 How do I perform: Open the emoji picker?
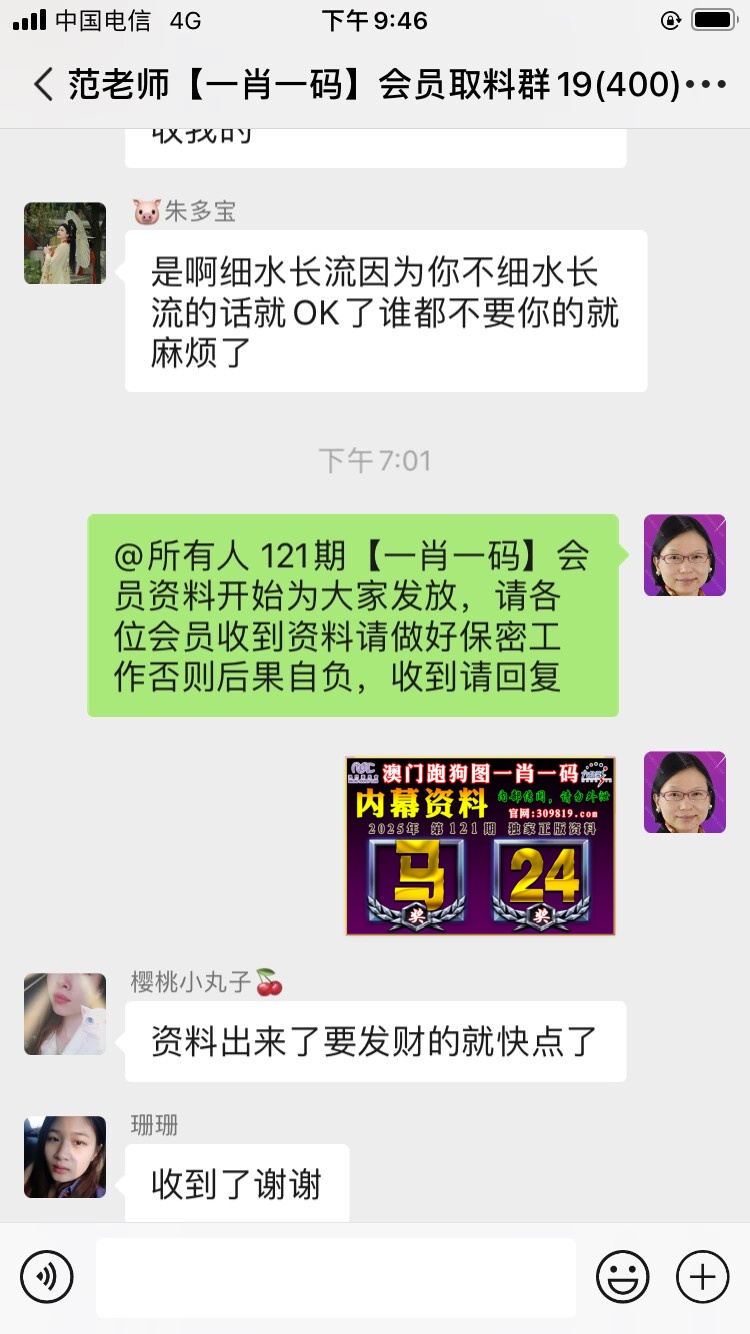622,1277
